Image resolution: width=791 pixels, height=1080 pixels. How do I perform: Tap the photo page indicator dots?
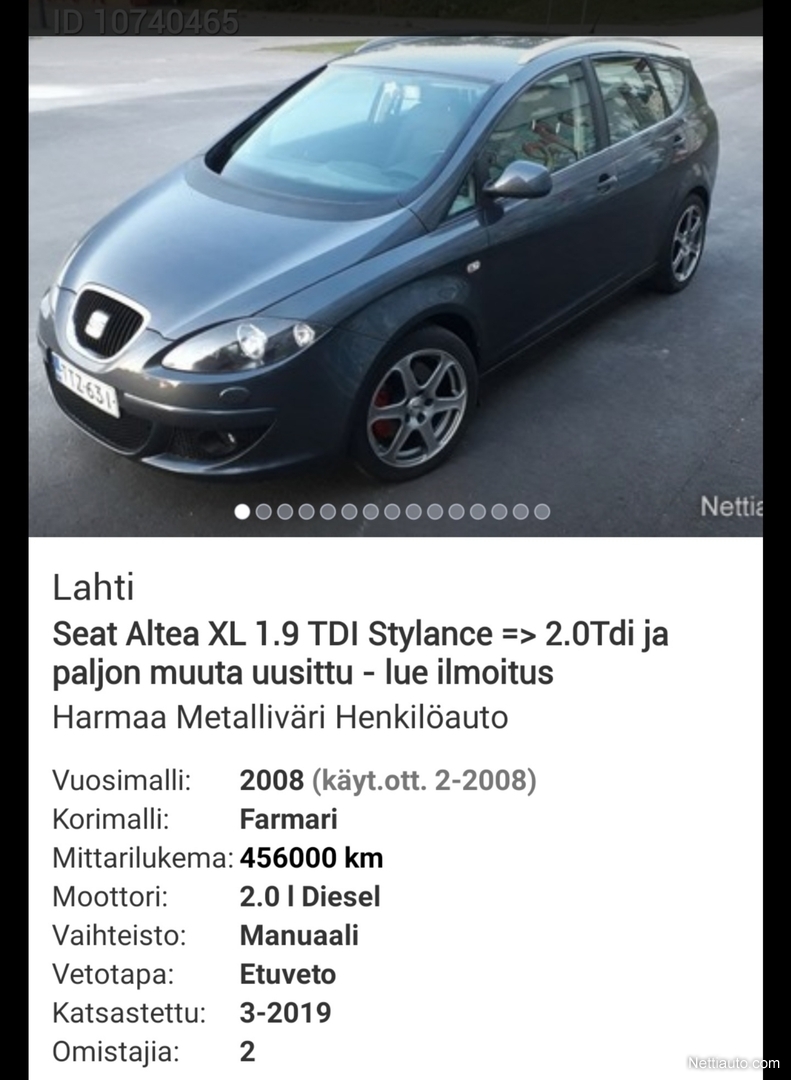point(392,512)
